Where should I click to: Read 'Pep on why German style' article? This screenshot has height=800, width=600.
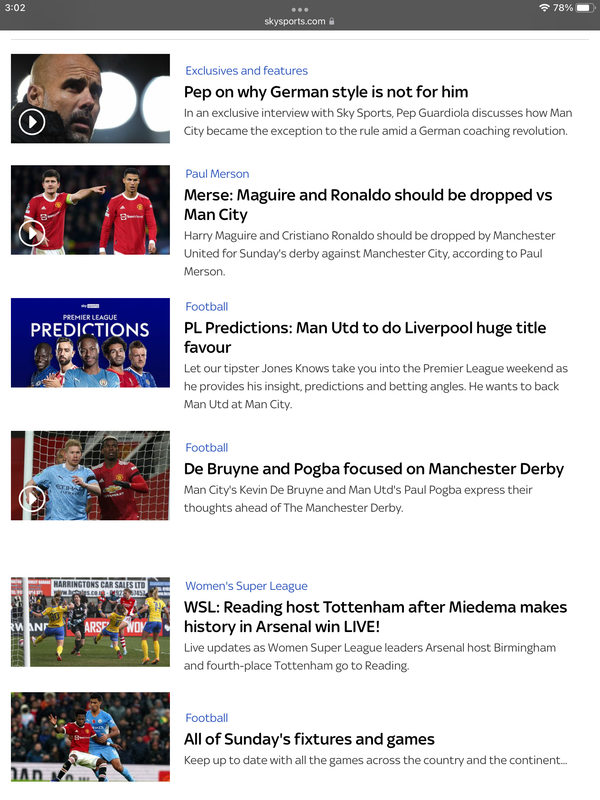326,92
